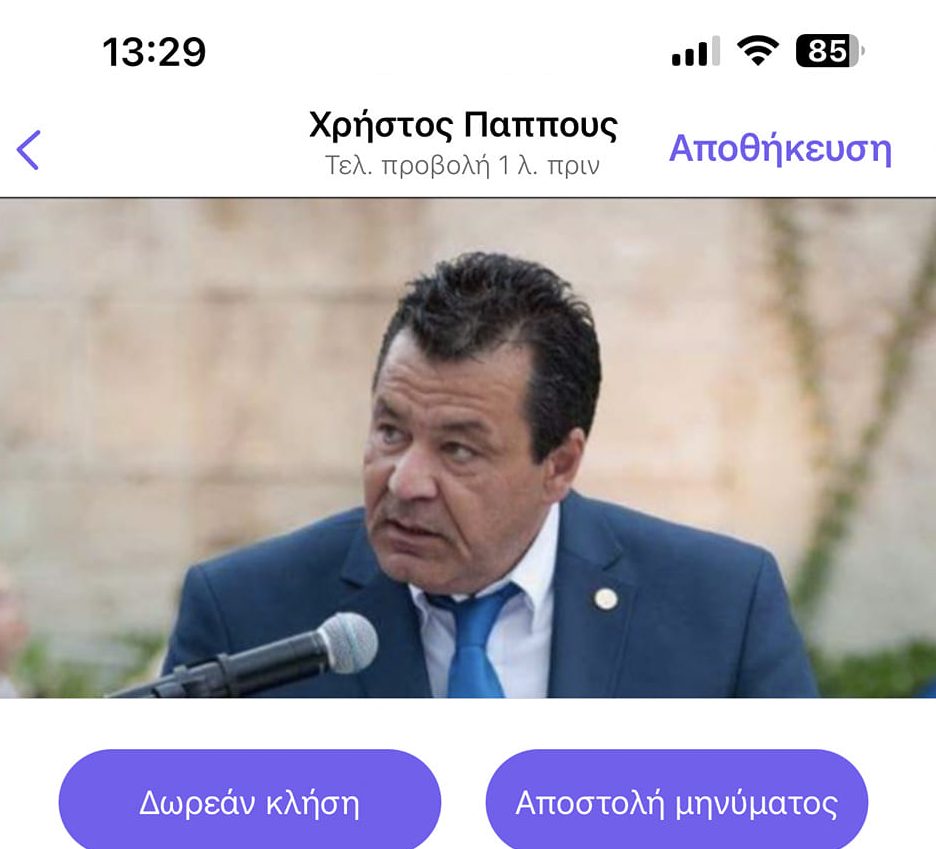Open the contact's profile photo
Screen dimensions: 936x849
tap(468, 448)
